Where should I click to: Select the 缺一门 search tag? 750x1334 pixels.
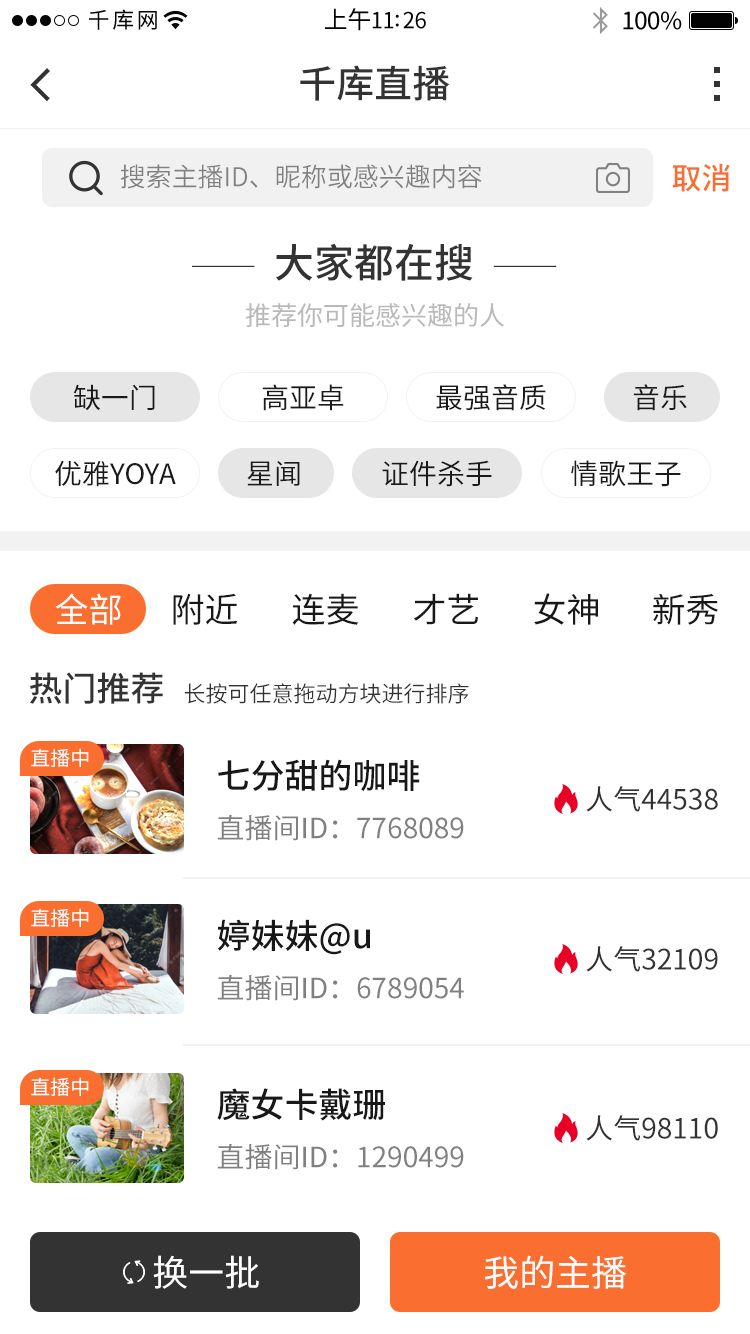(x=115, y=397)
